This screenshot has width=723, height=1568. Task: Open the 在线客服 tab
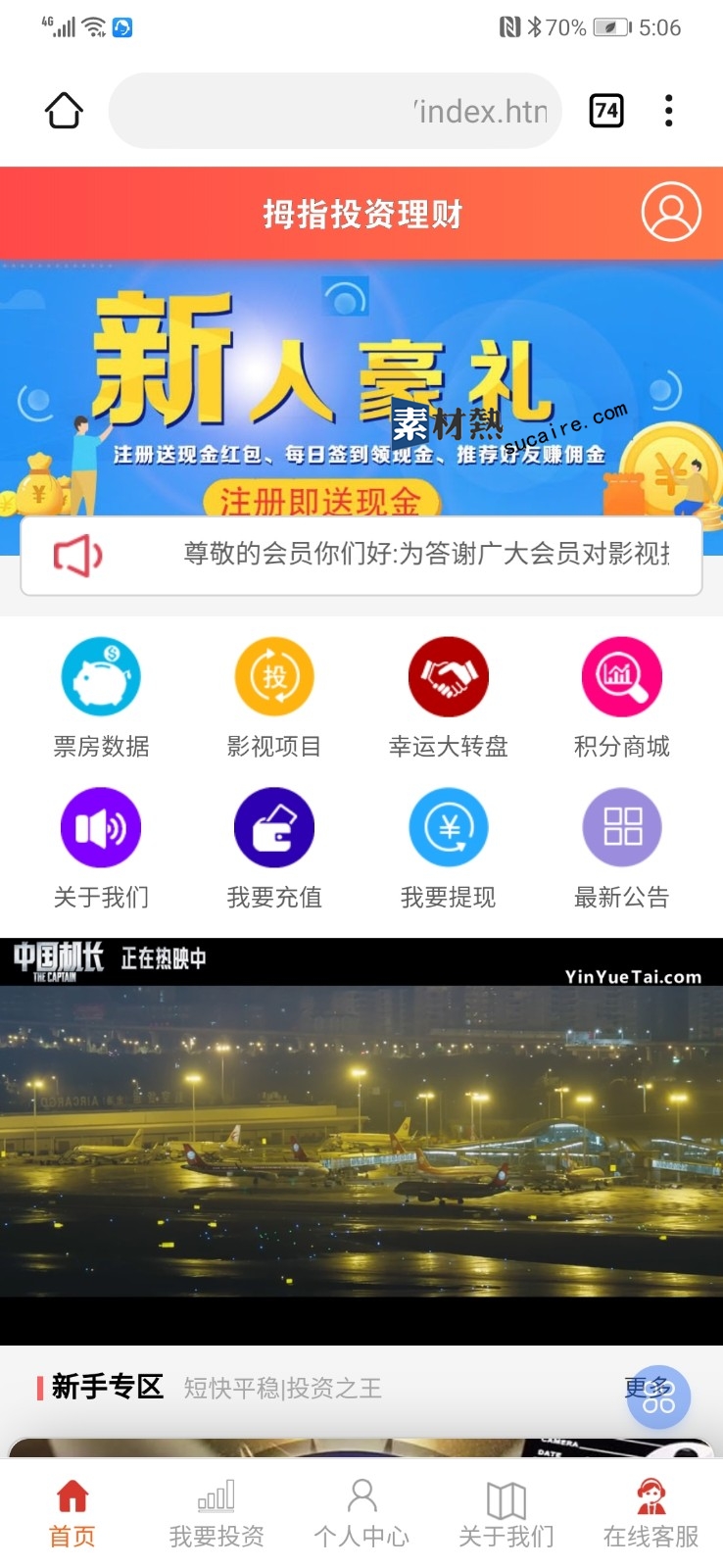pyautogui.click(x=651, y=1515)
